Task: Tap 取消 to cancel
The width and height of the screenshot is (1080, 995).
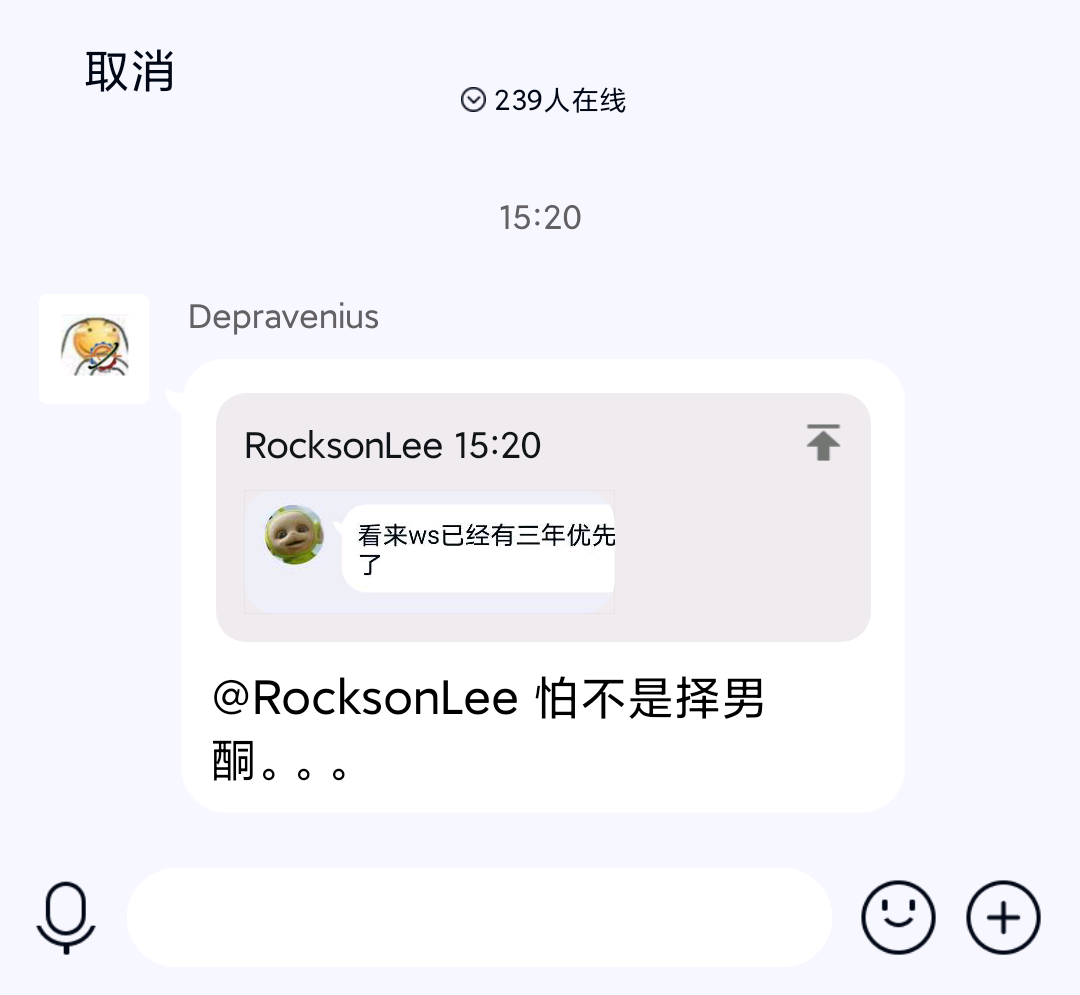Action: tap(130, 72)
